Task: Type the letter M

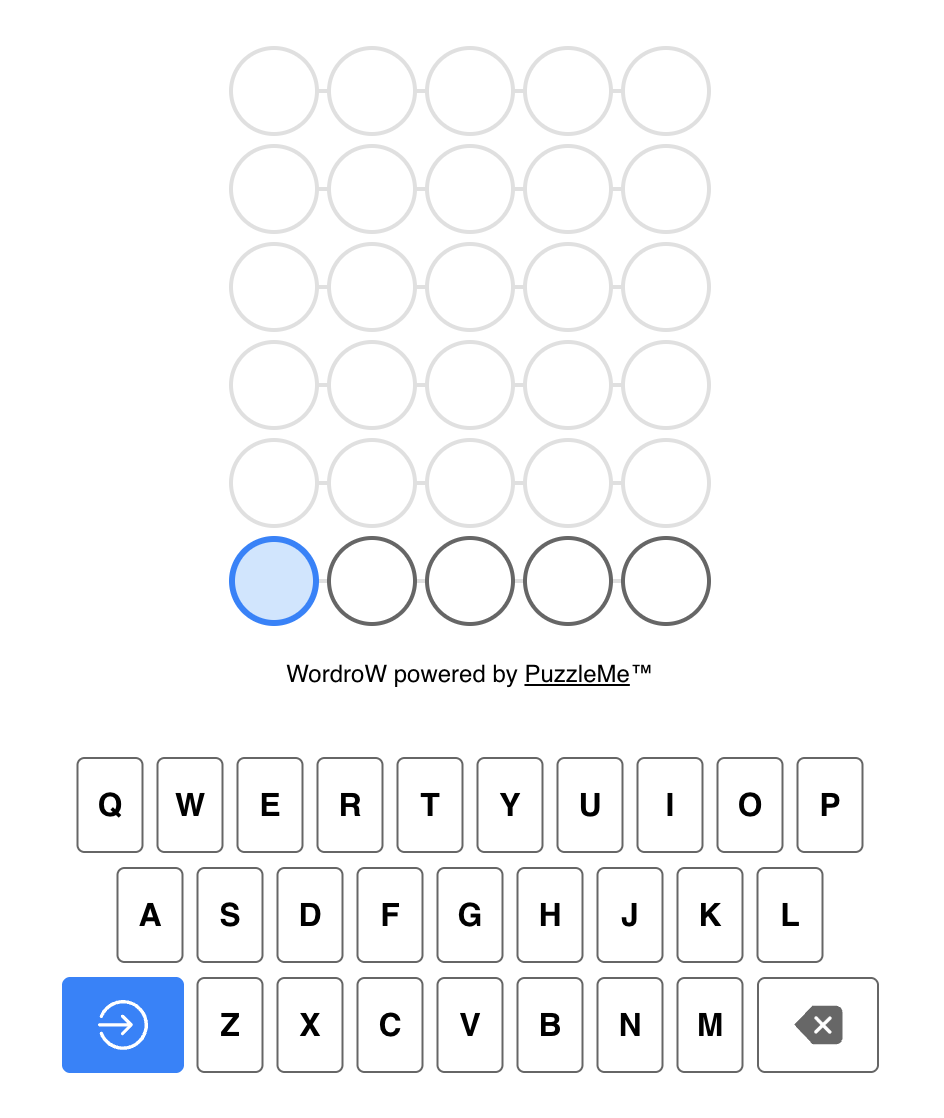Action: coord(710,1025)
